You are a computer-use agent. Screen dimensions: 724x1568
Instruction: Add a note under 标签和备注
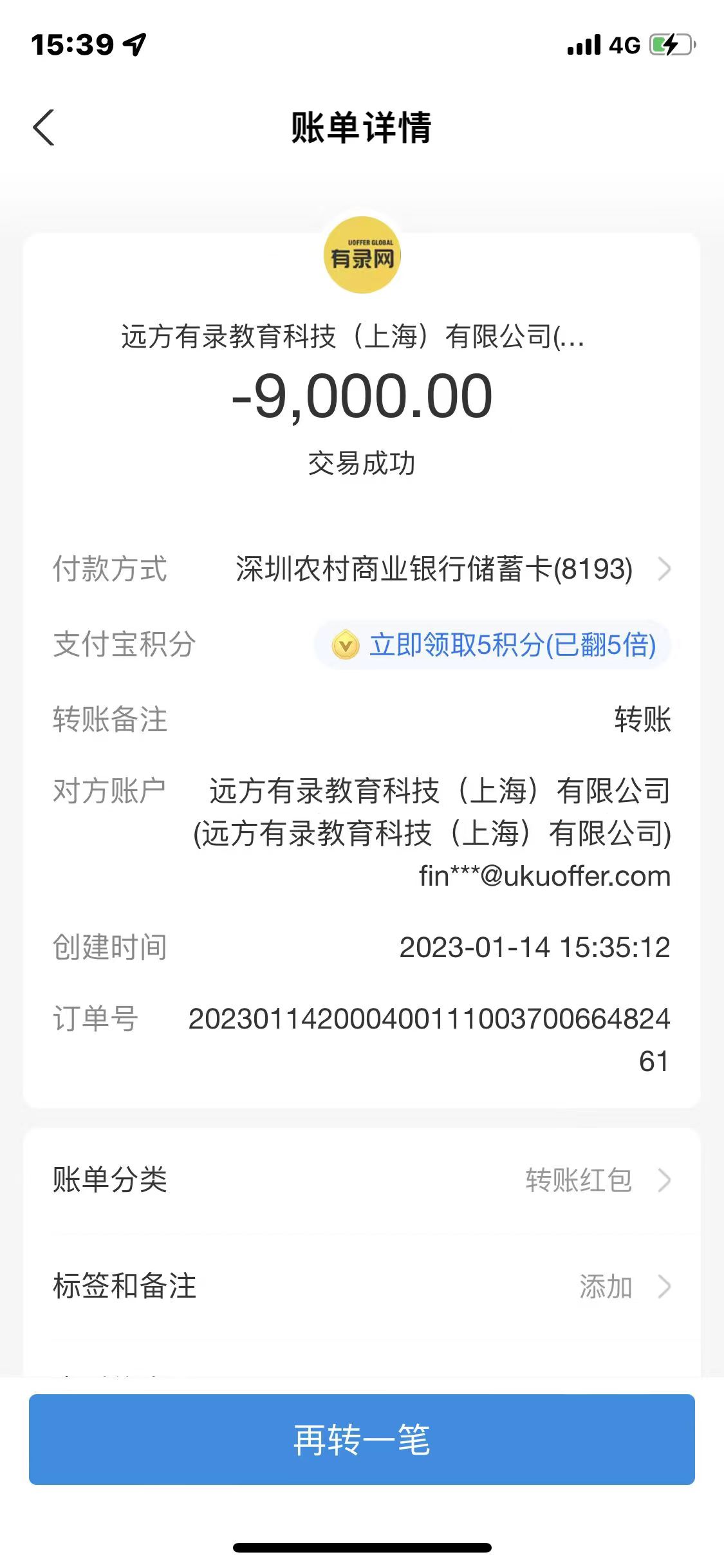(362, 1287)
